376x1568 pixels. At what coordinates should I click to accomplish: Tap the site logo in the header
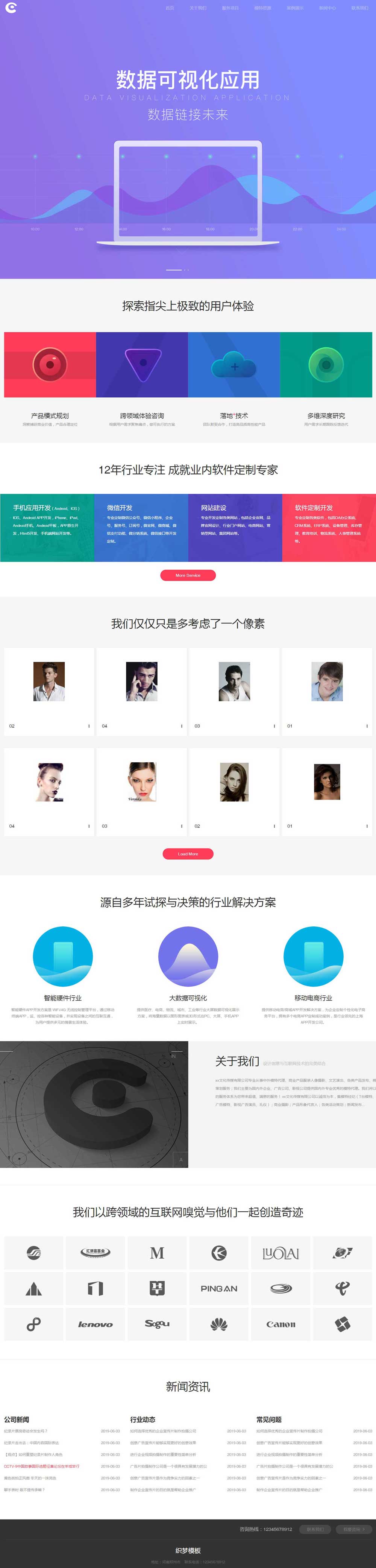click(x=11, y=8)
